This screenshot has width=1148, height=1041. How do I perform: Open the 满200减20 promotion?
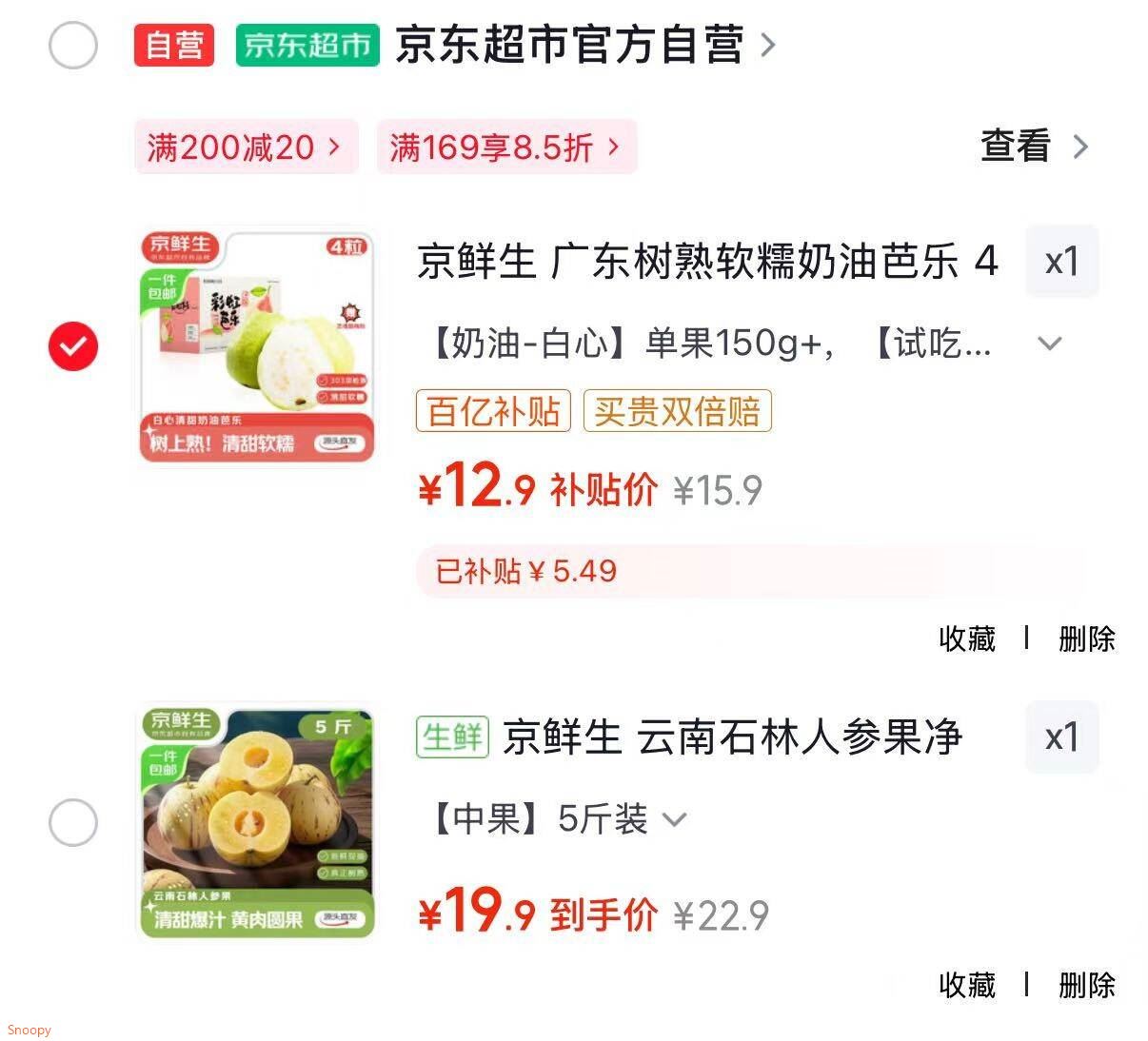245,147
